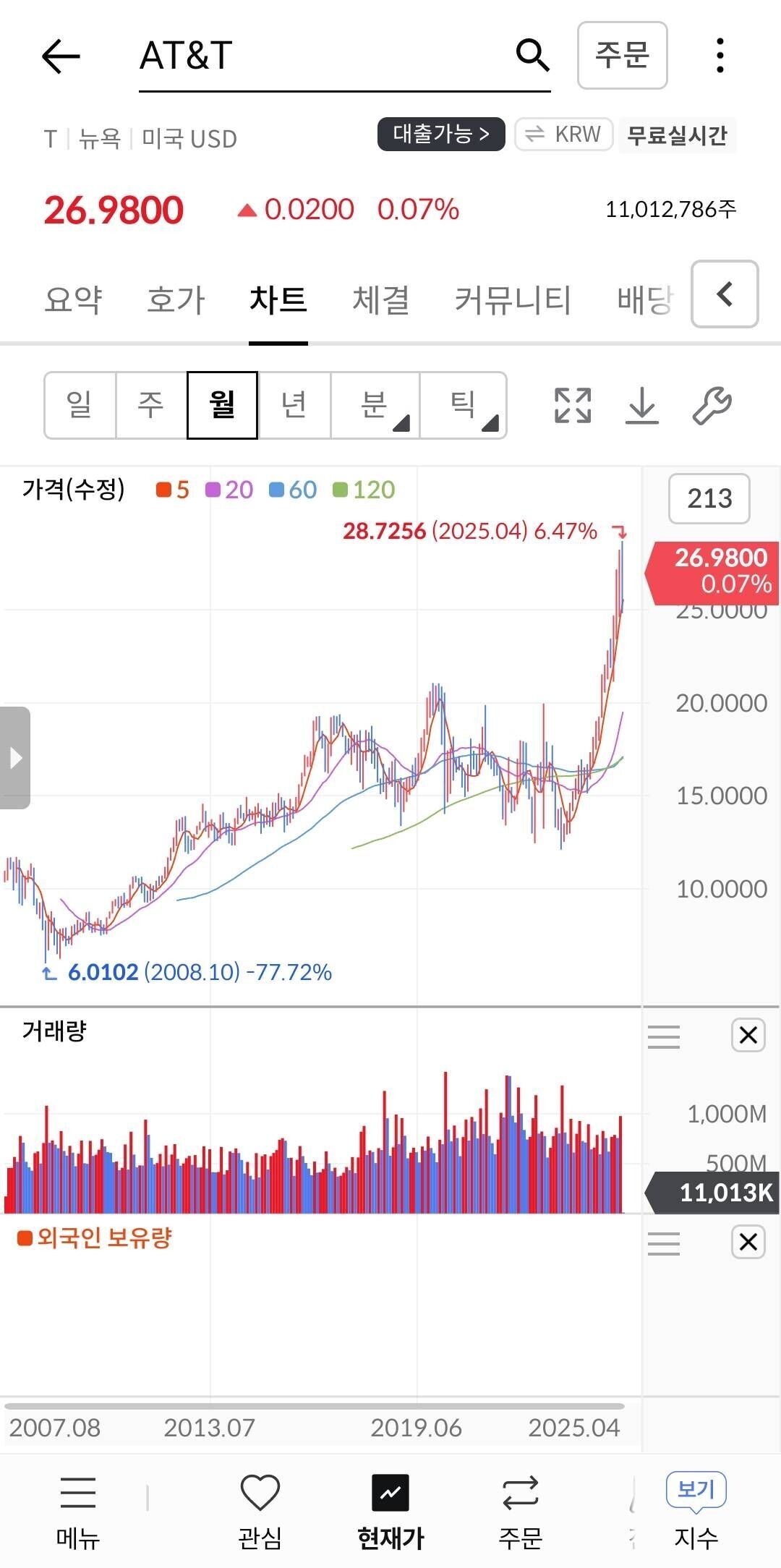Close the 거래량 volume panel
Viewport: 781px width, 1568px height.
pos(750,1036)
